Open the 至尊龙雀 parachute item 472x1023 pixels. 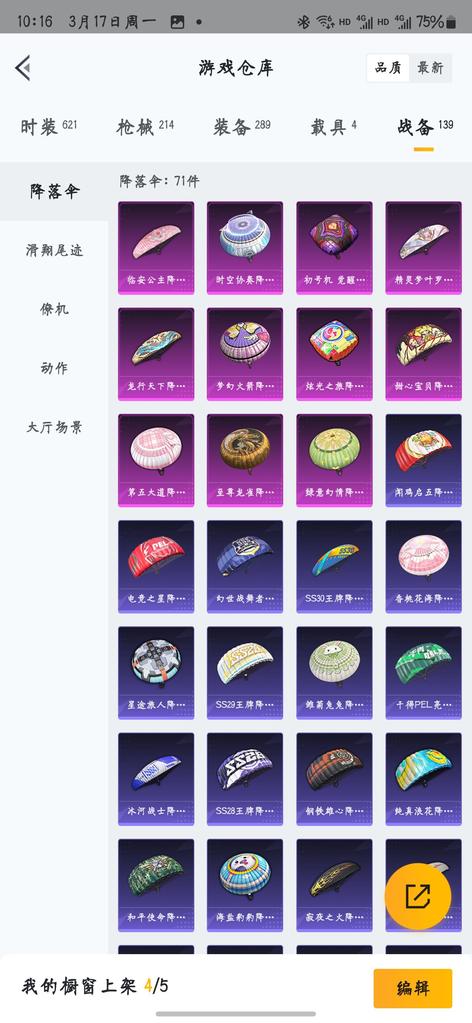[245, 460]
